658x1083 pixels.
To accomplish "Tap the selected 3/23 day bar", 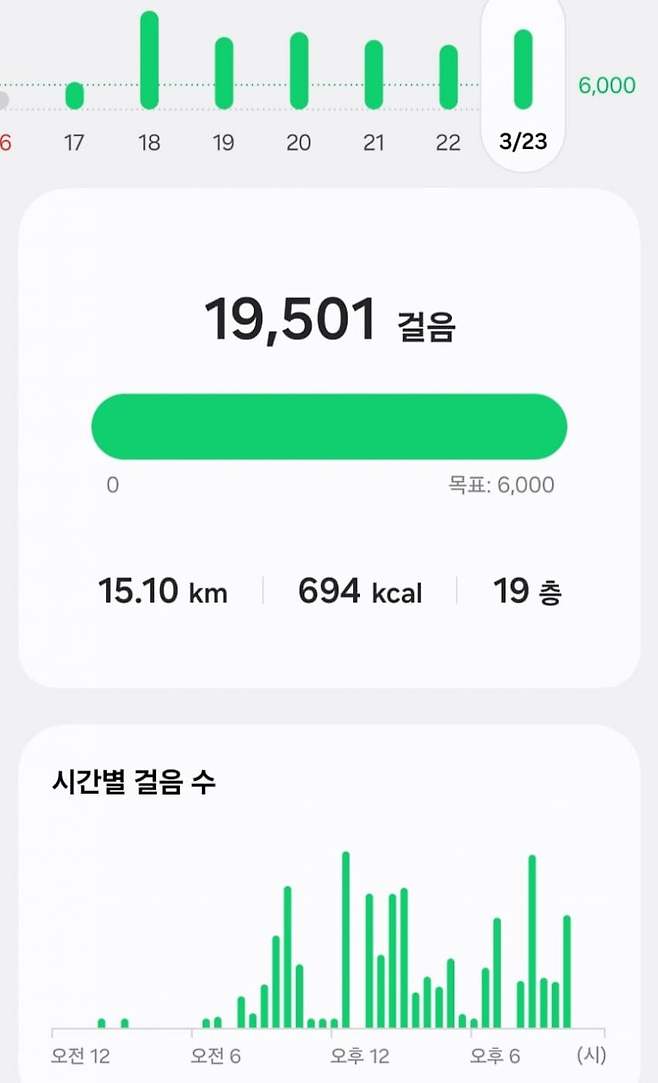I will tap(523, 69).
